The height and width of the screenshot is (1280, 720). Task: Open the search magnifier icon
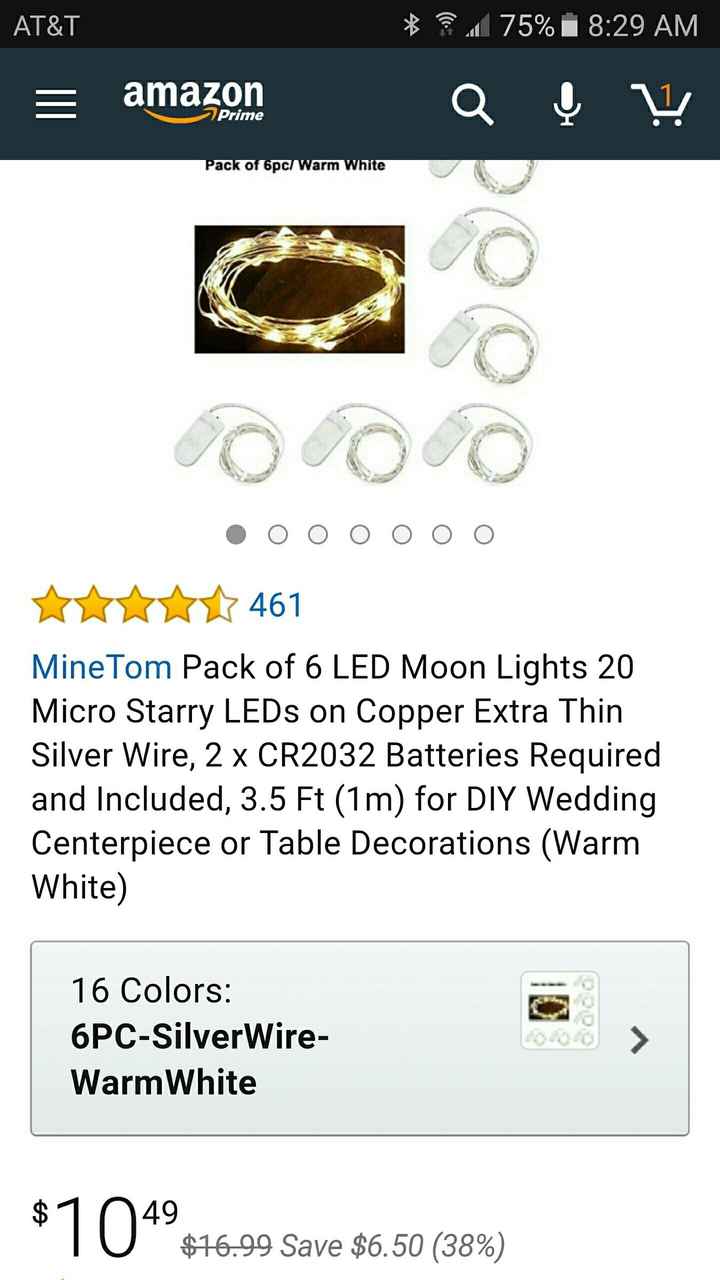coord(472,104)
